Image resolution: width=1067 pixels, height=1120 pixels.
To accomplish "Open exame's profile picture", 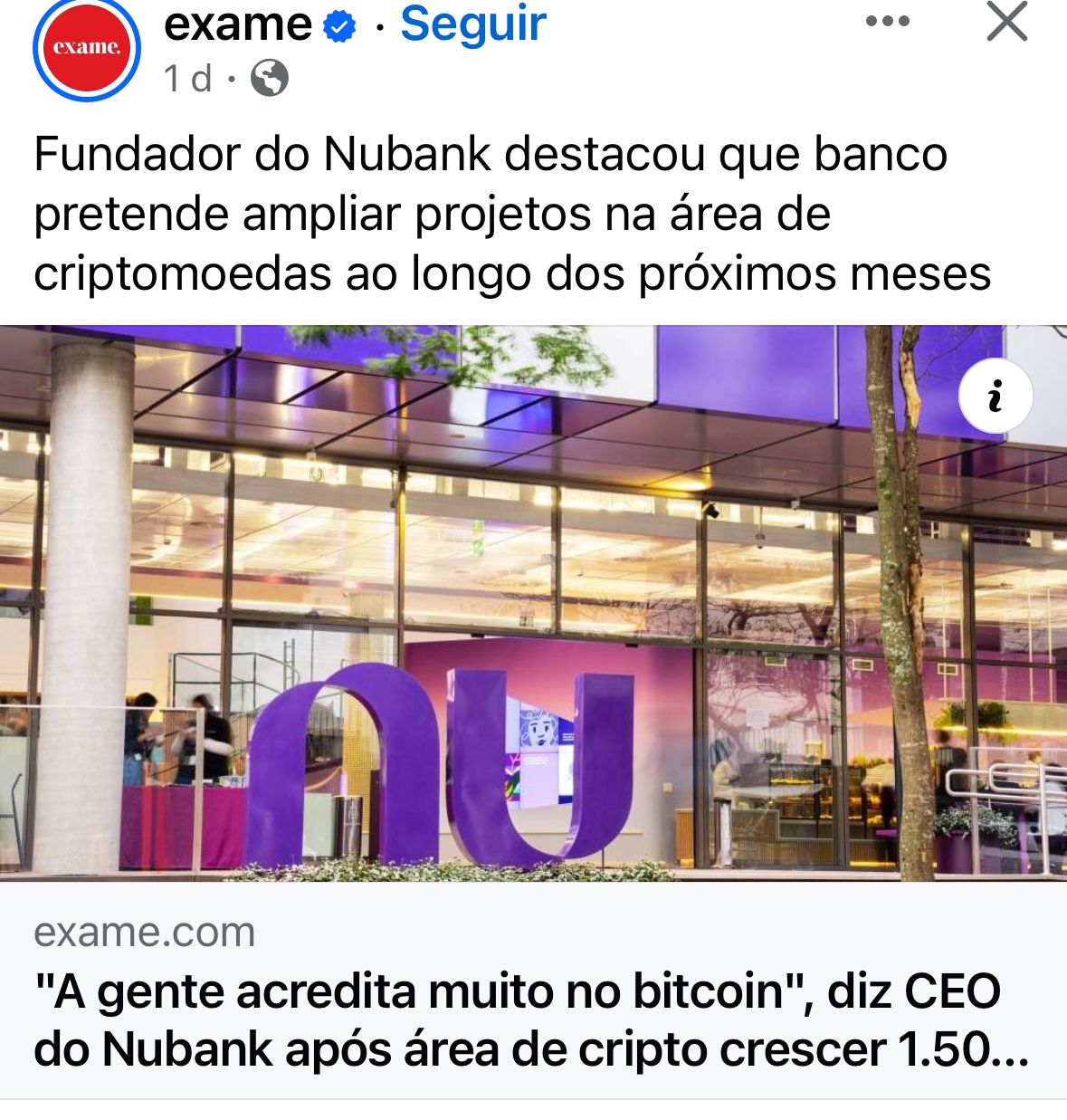I will 87,48.
